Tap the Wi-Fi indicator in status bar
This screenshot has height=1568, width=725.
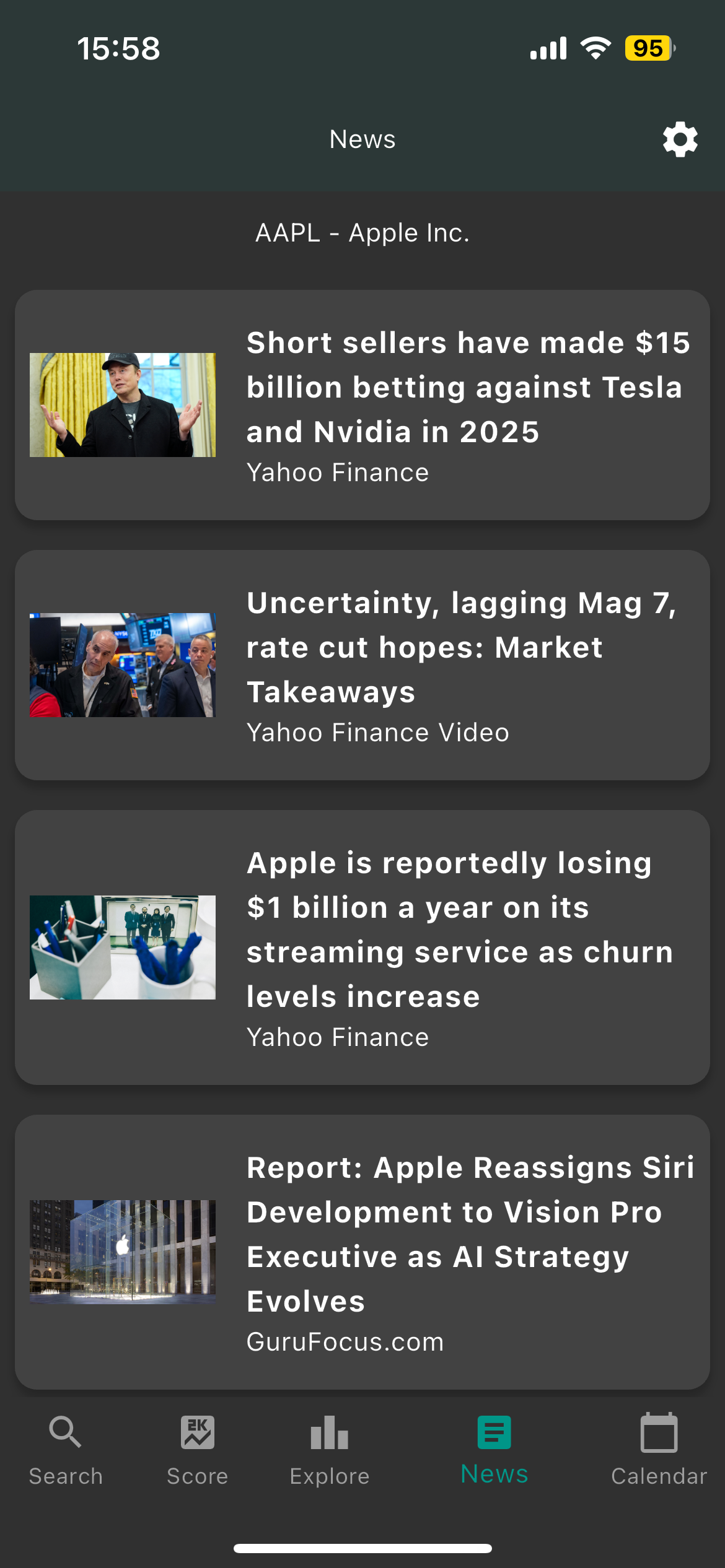point(595,48)
